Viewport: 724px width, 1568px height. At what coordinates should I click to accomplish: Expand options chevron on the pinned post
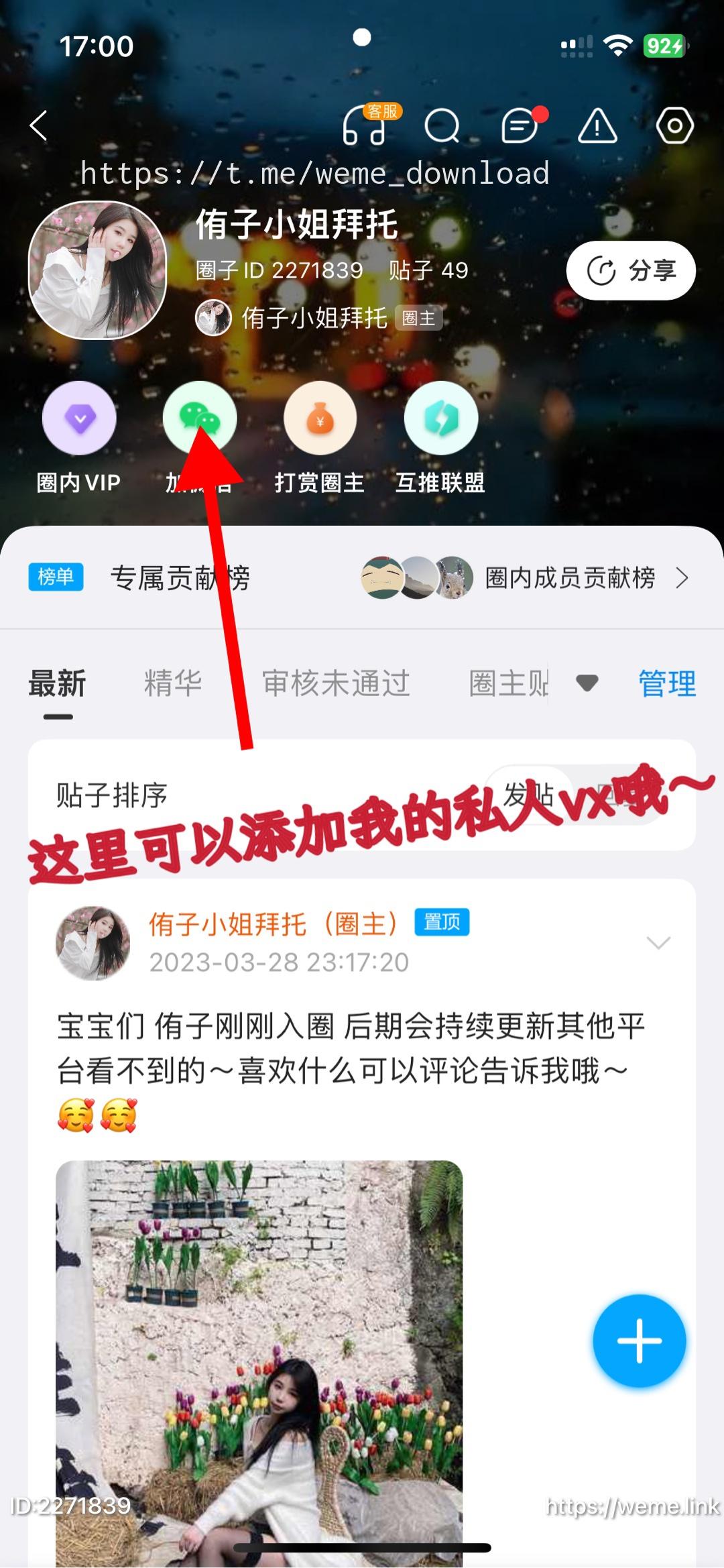click(x=658, y=943)
